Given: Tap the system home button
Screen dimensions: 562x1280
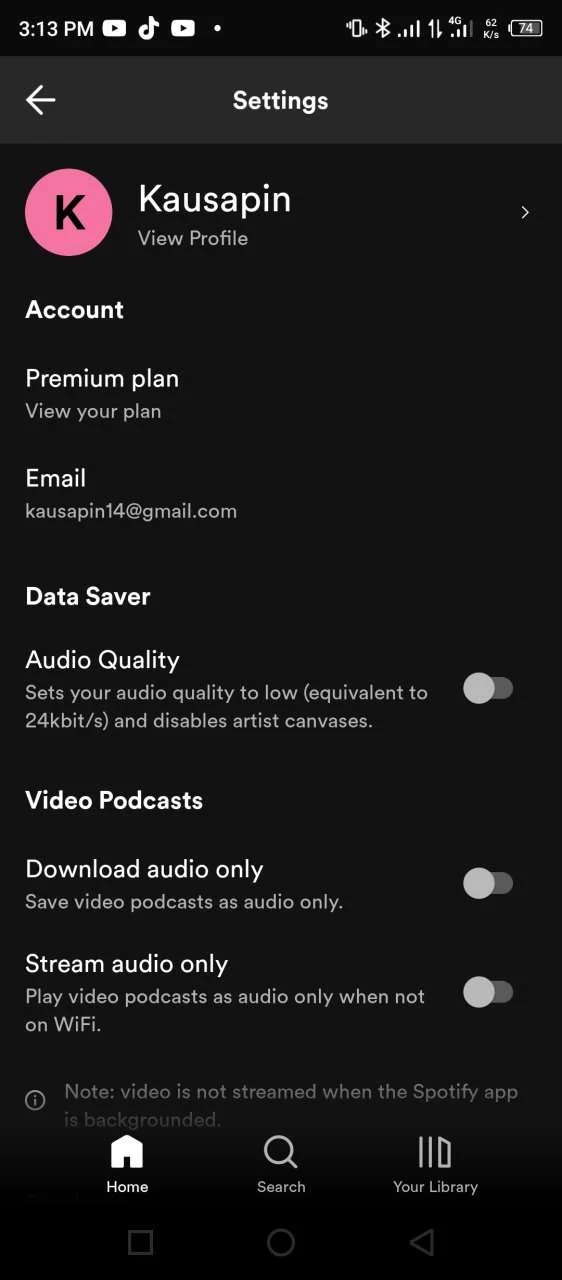Looking at the screenshot, I should [281, 1242].
